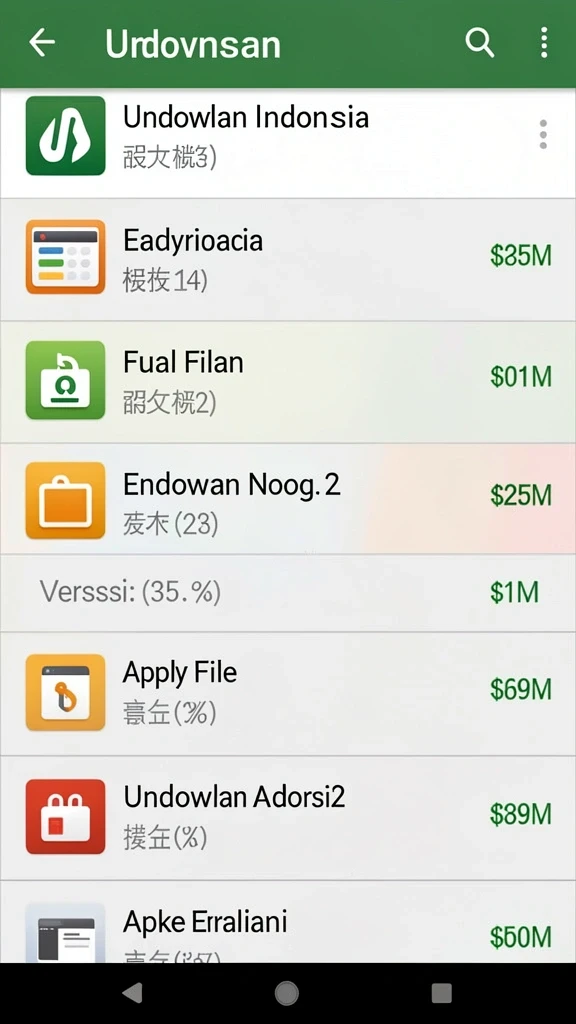Open more options for Undowlan Indonsia
576x1024 pixels.
(543, 135)
